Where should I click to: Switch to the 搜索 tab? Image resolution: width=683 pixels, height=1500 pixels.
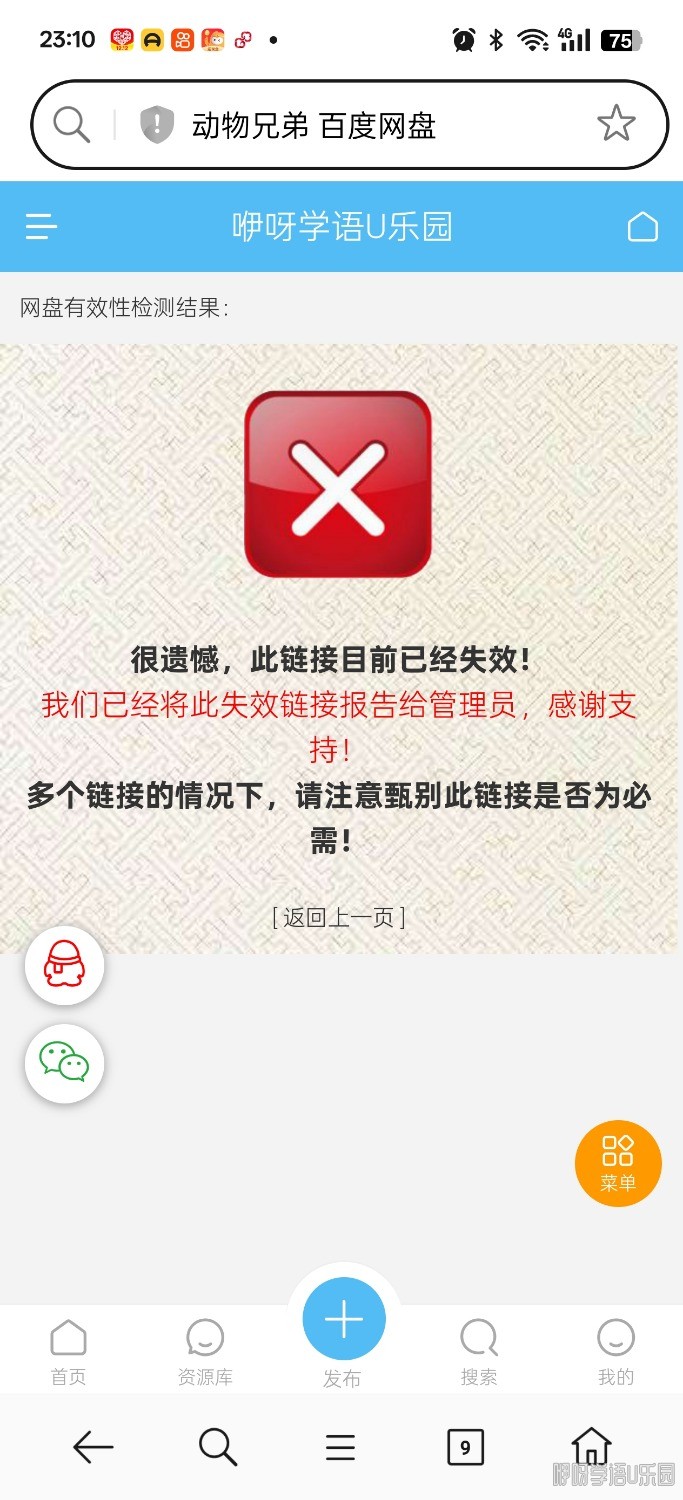click(478, 1351)
